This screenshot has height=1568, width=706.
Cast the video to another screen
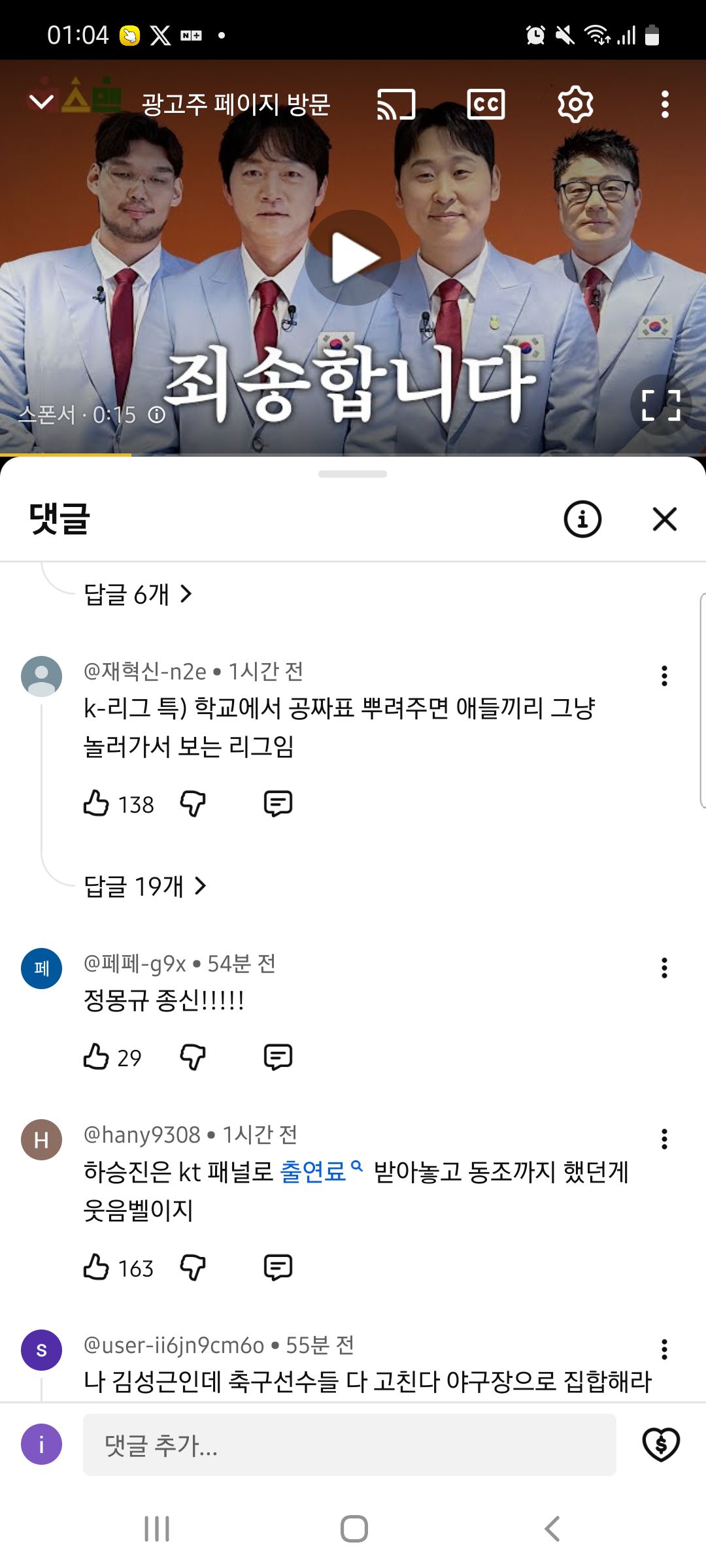396,103
